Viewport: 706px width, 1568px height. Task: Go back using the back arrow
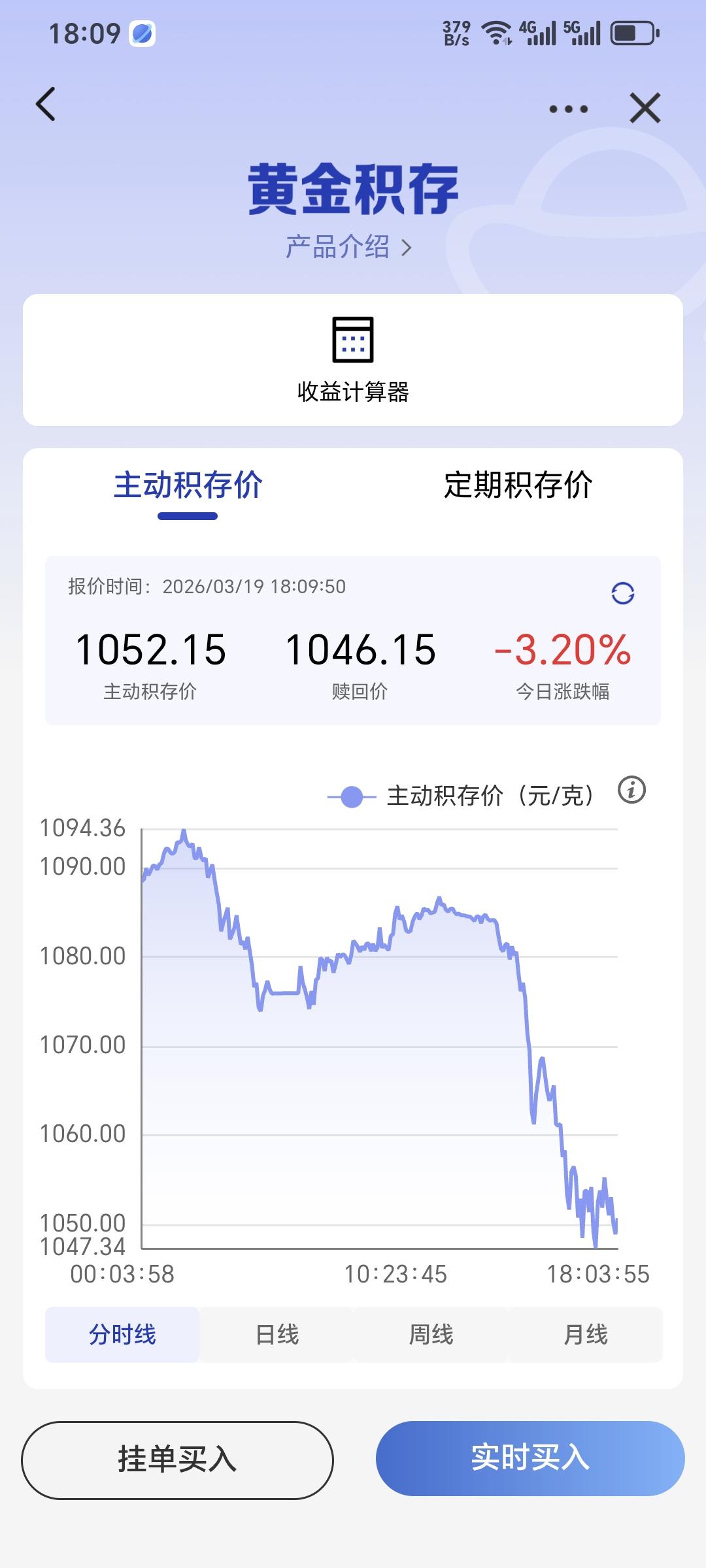point(46,105)
